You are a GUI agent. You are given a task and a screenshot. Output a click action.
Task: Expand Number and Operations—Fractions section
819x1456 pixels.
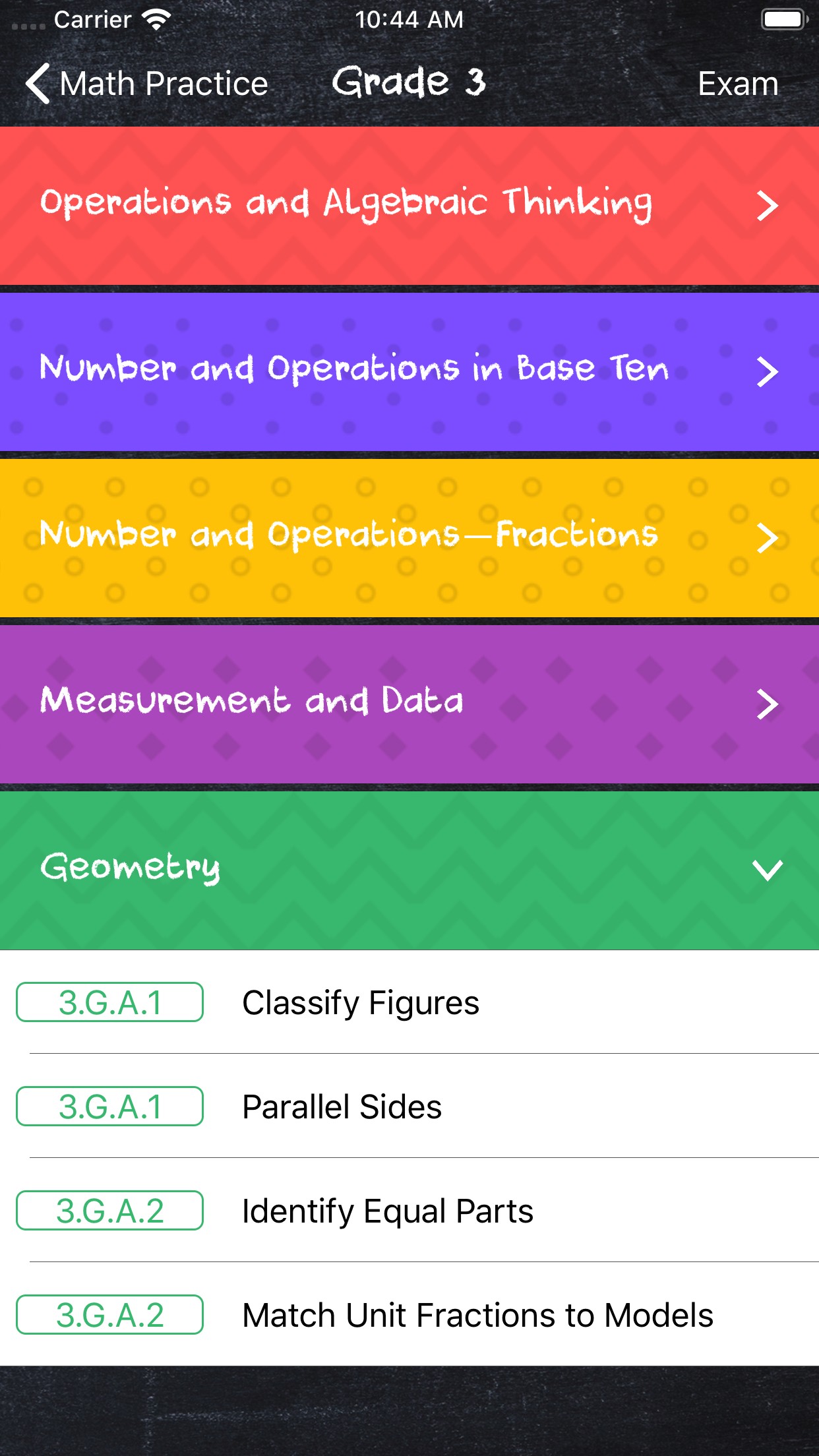point(409,537)
